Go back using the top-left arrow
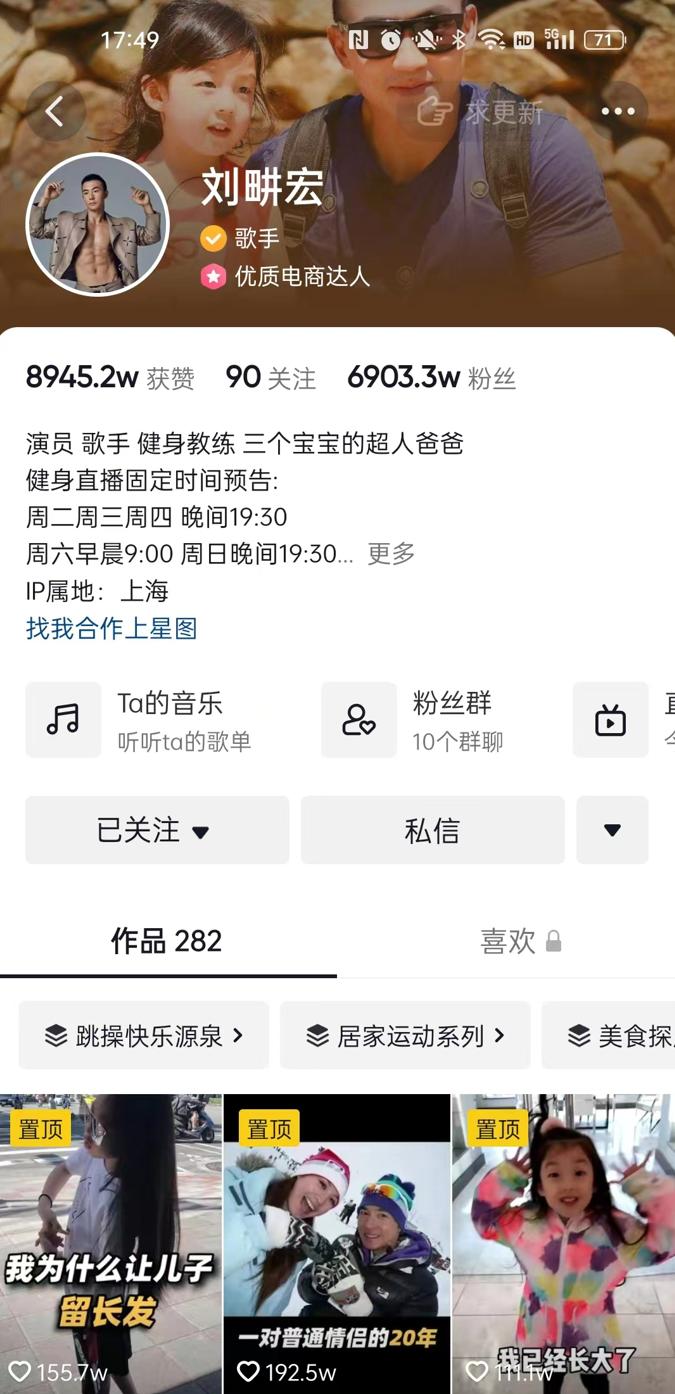The height and width of the screenshot is (1394, 675). pyautogui.click(x=55, y=111)
